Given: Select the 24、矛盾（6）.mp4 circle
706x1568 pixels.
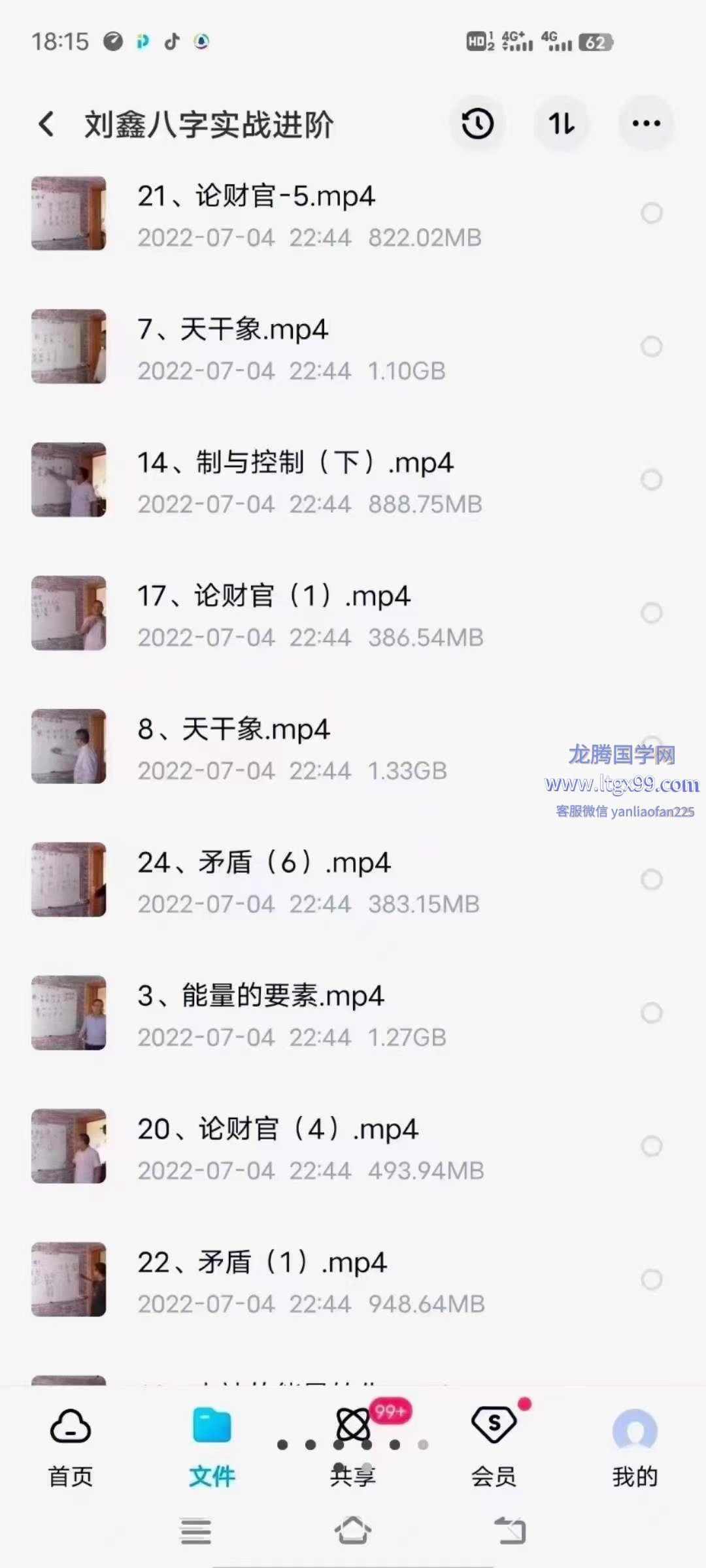Looking at the screenshot, I should tap(651, 879).
